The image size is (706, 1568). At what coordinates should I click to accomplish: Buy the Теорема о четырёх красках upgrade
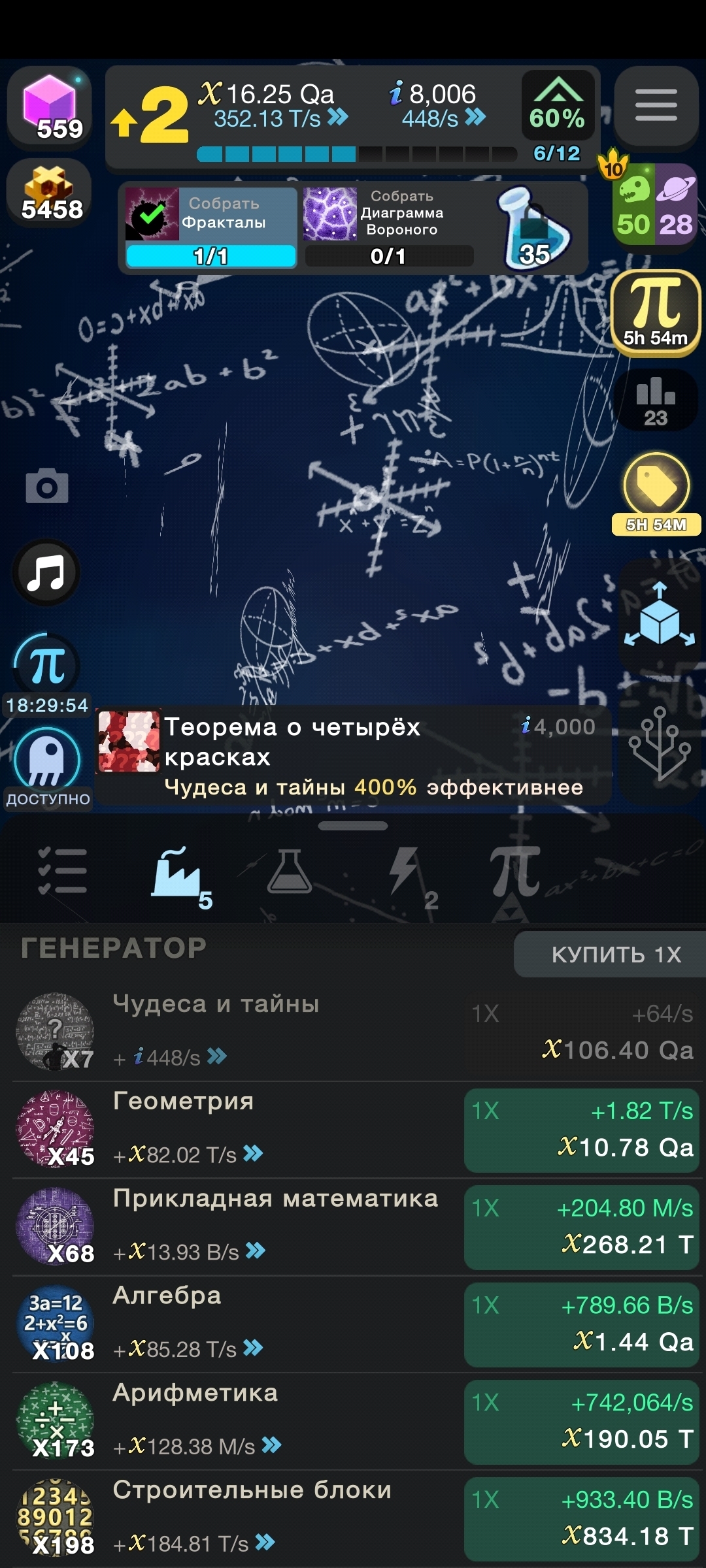pyautogui.click(x=353, y=757)
